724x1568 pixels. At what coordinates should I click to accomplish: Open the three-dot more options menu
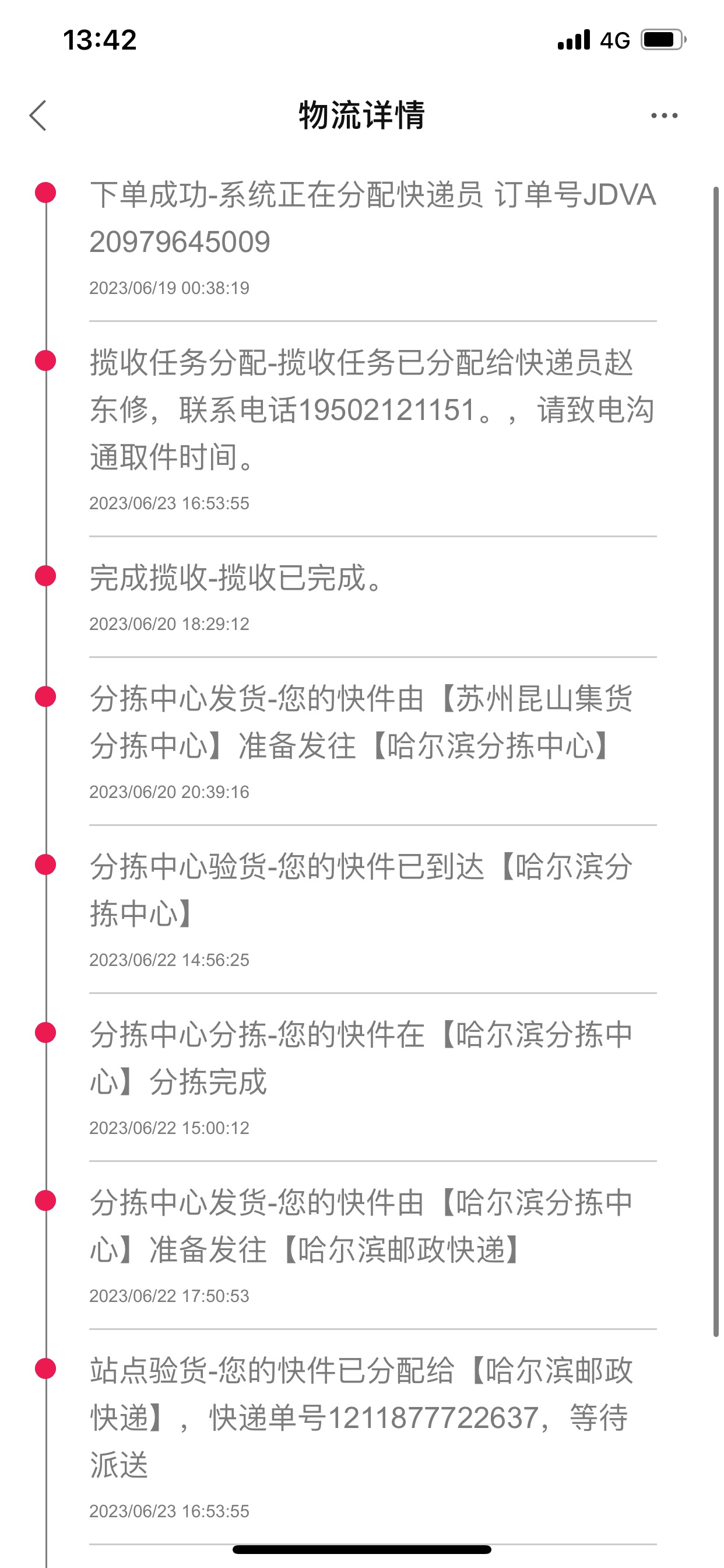[664, 115]
